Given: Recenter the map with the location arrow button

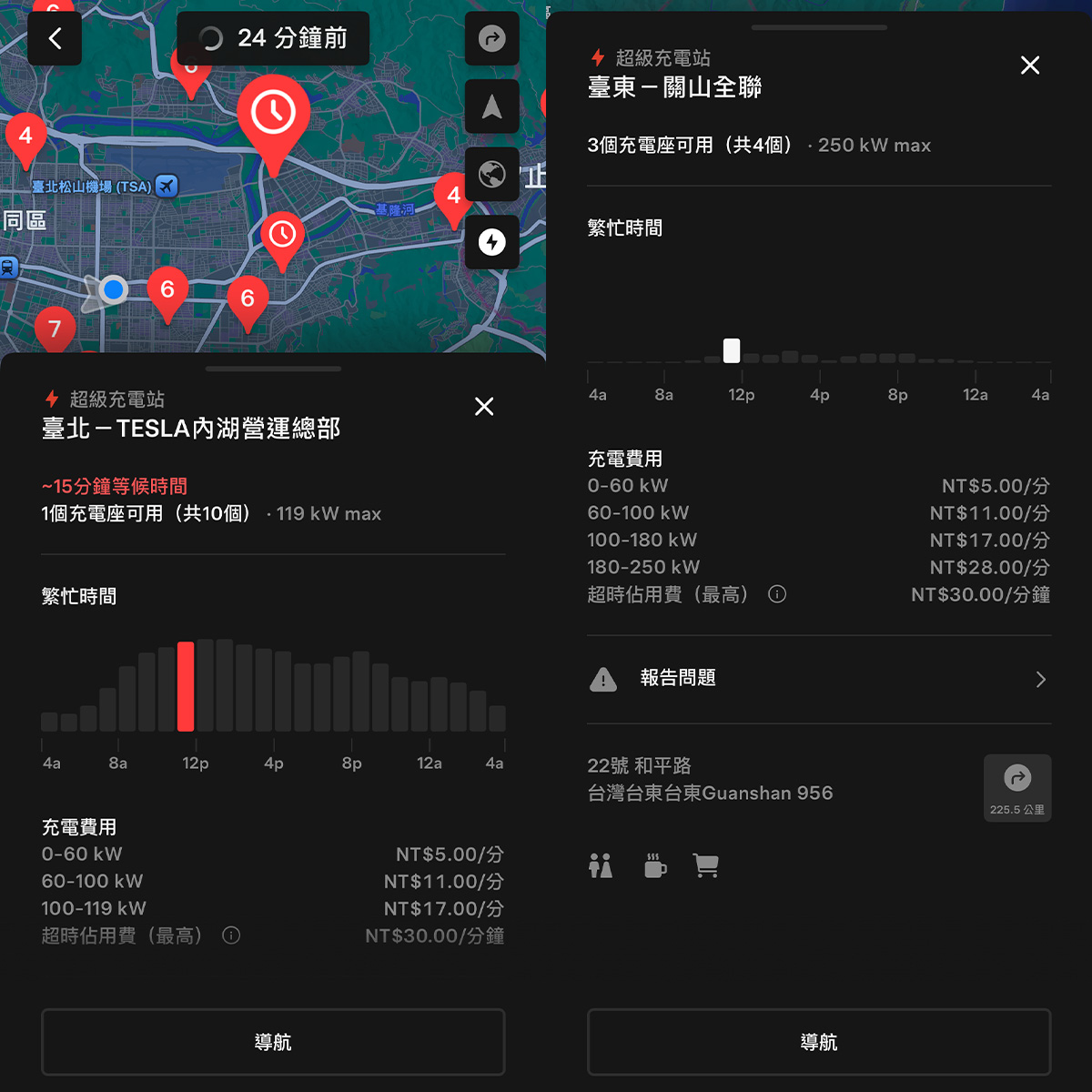Looking at the screenshot, I should [491, 106].
